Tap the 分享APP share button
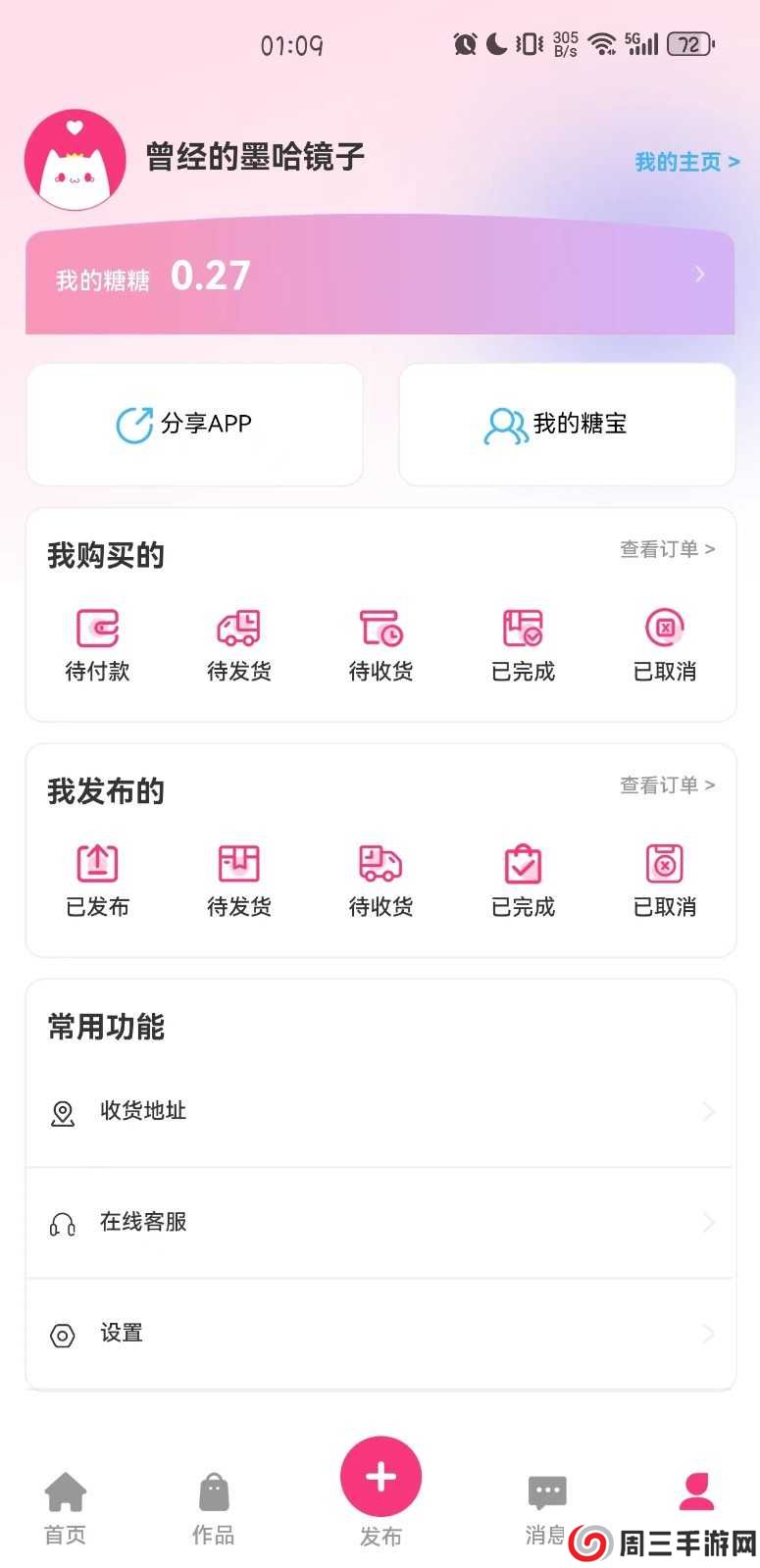Viewport: 760px width, 1568px height. pos(194,424)
